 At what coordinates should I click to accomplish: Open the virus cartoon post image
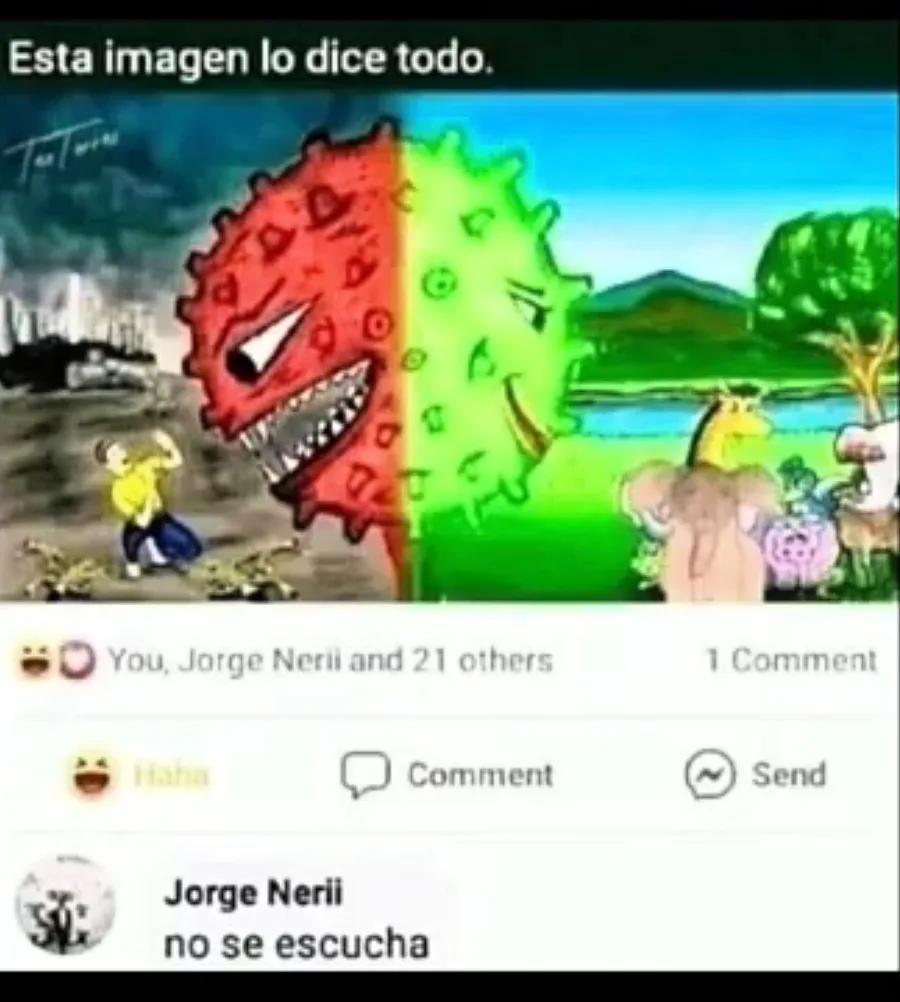click(450, 348)
